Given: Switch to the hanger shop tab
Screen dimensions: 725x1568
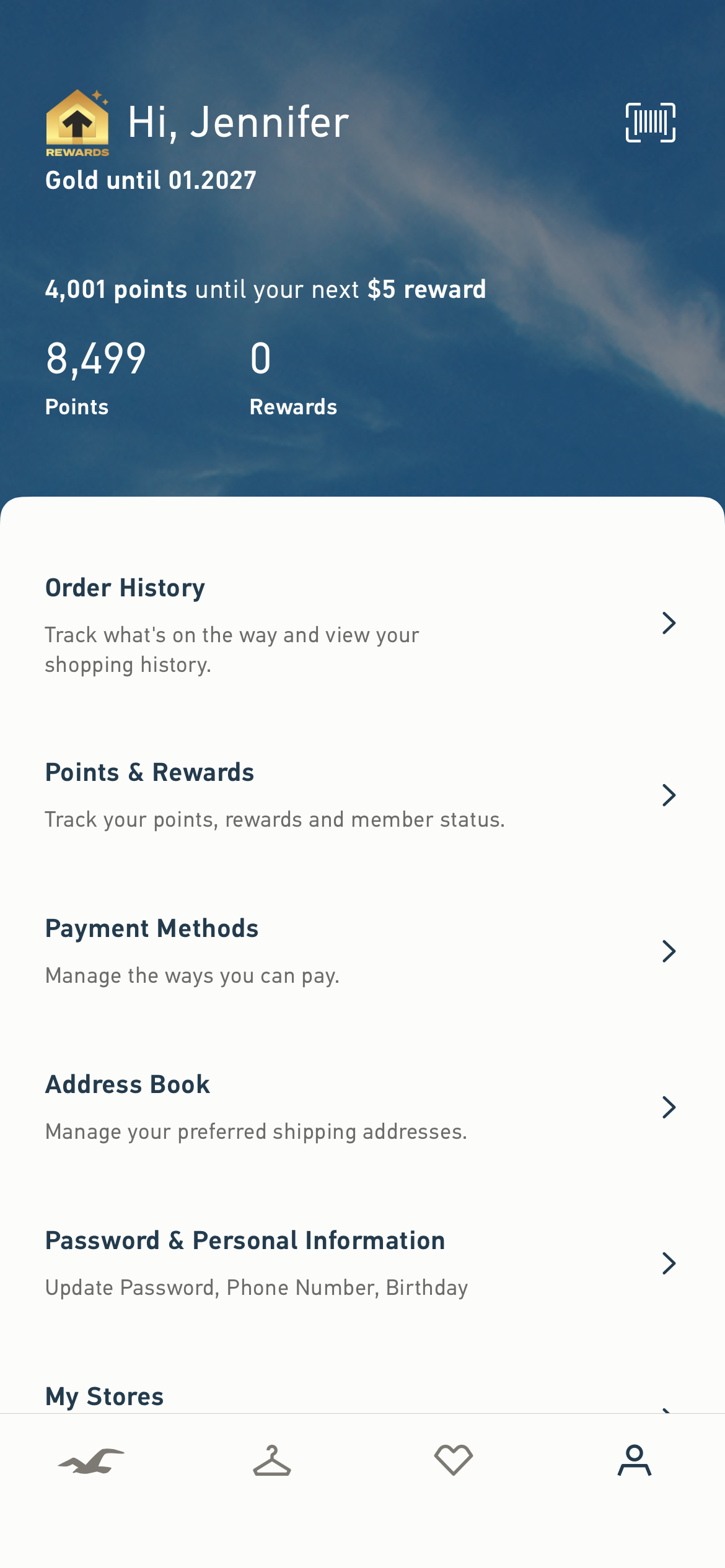Looking at the screenshot, I should click(x=272, y=1461).
